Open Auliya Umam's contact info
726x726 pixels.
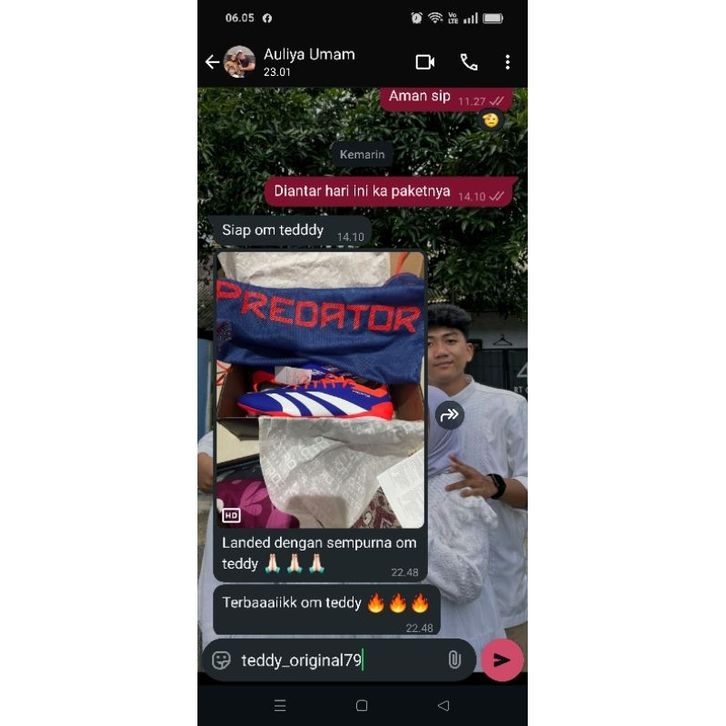(308, 62)
